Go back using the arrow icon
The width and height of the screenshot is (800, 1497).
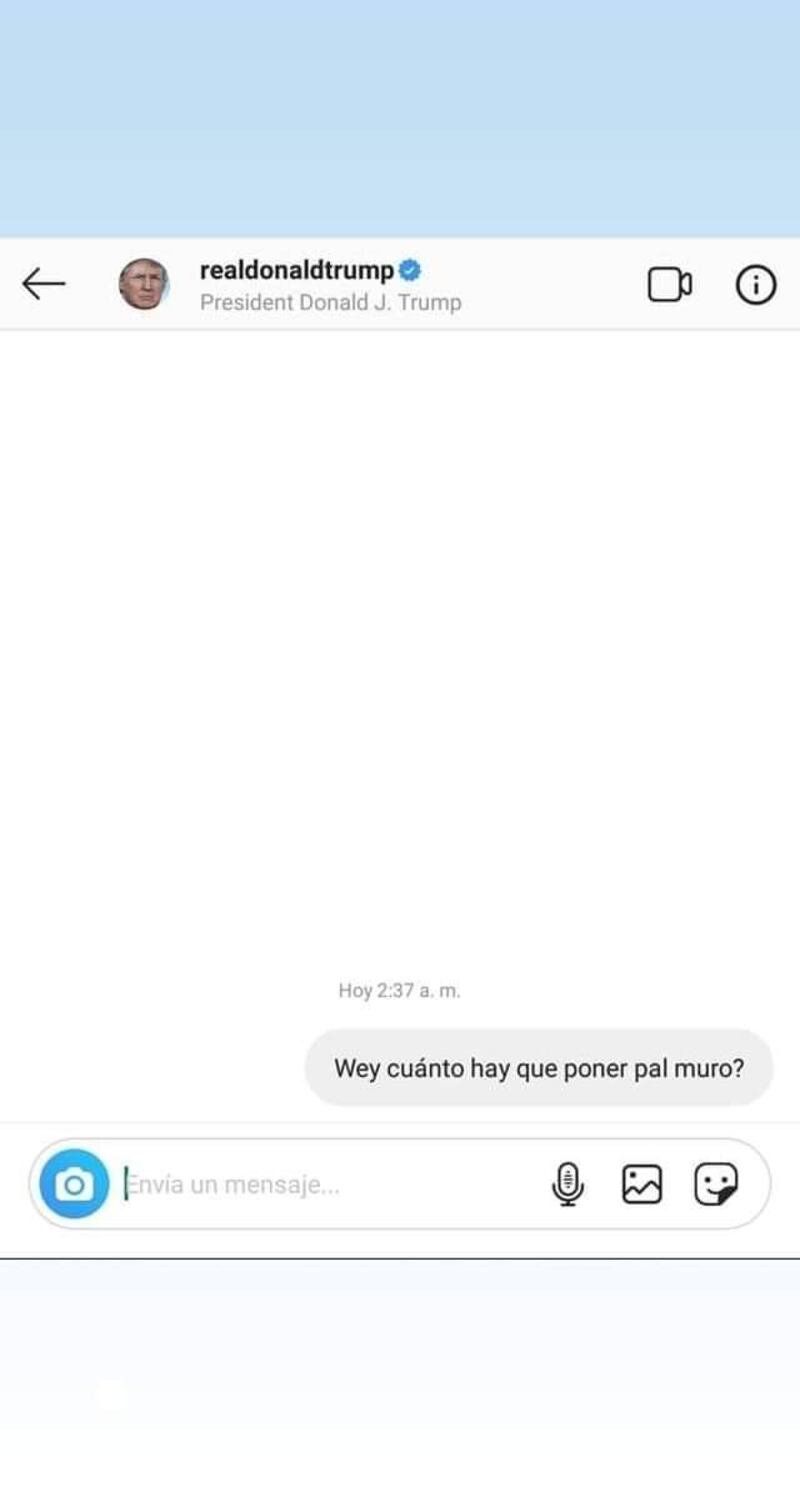(43, 284)
